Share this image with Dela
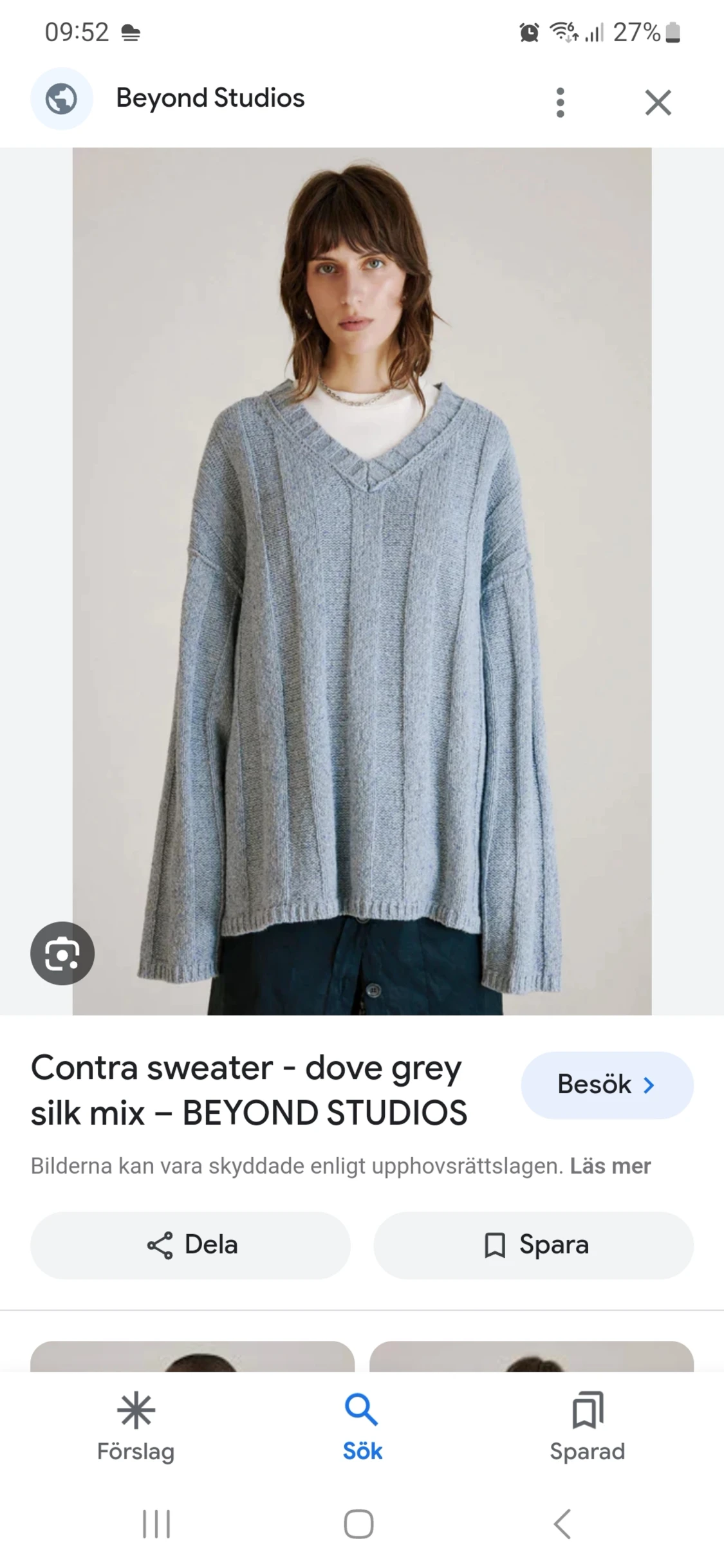This screenshot has height=1568, width=724. pyautogui.click(x=190, y=1244)
